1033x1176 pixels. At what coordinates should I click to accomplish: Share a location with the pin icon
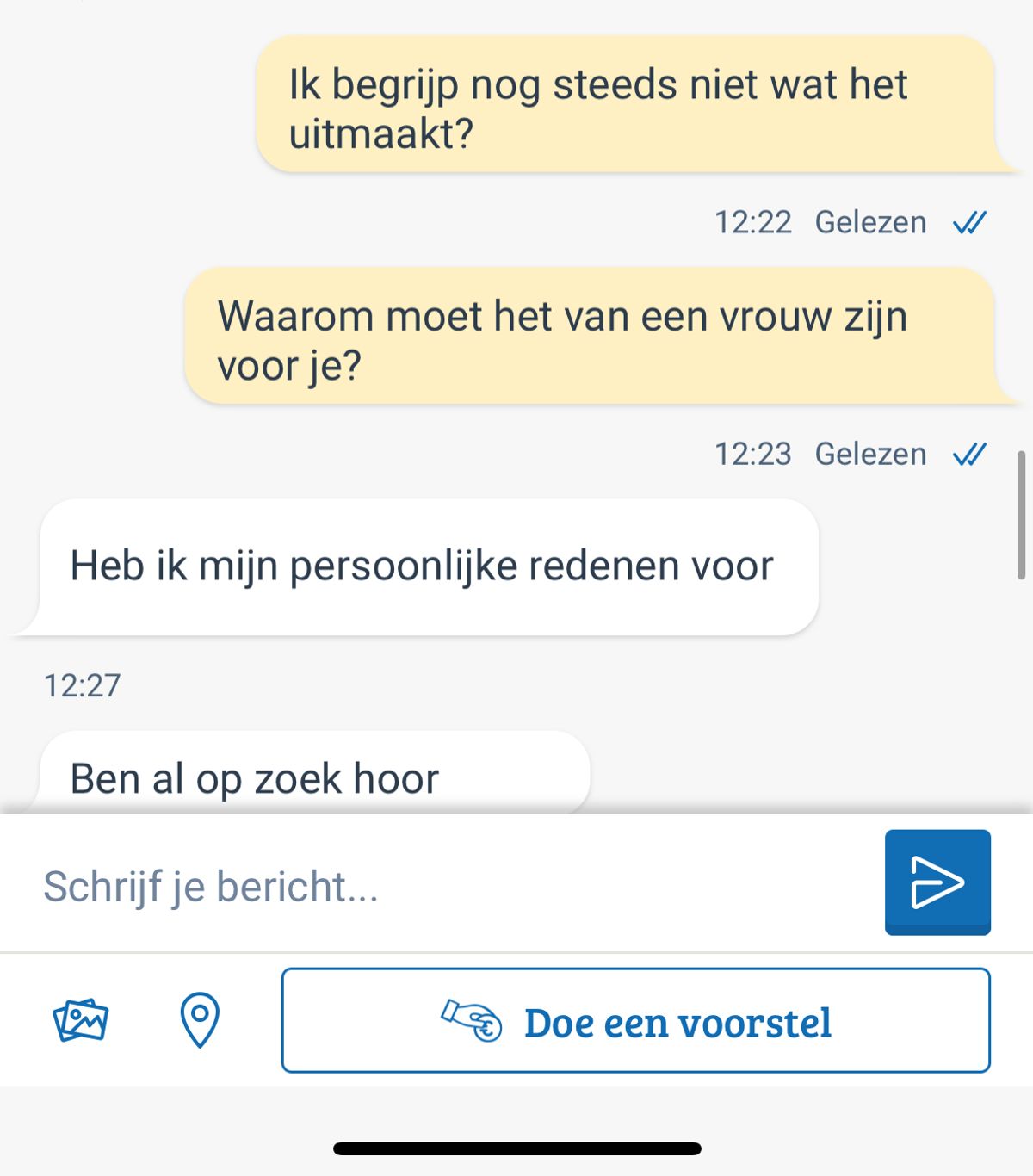coord(199,1020)
